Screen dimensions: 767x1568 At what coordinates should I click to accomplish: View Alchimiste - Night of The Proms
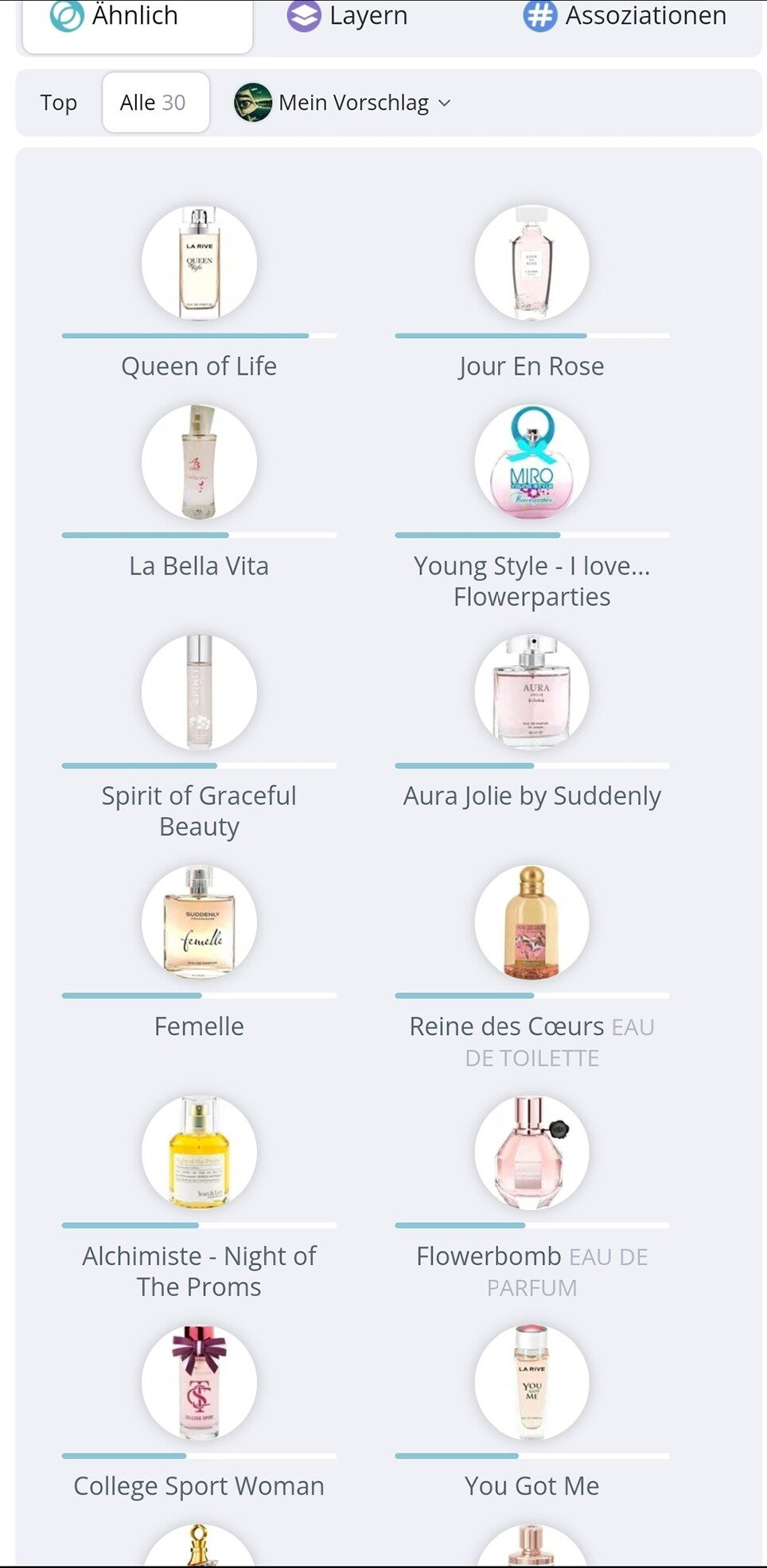[x=199, y=1198]
